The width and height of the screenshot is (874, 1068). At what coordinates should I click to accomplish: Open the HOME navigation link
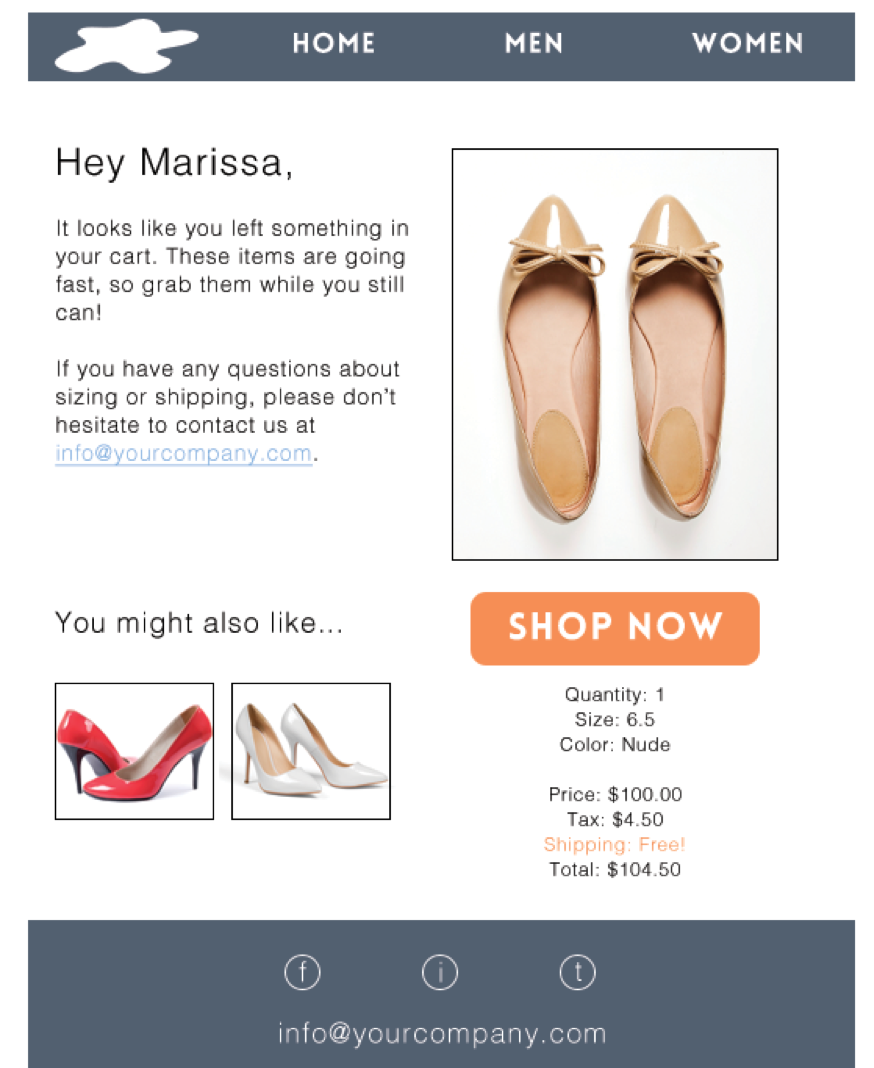[334, 43]
